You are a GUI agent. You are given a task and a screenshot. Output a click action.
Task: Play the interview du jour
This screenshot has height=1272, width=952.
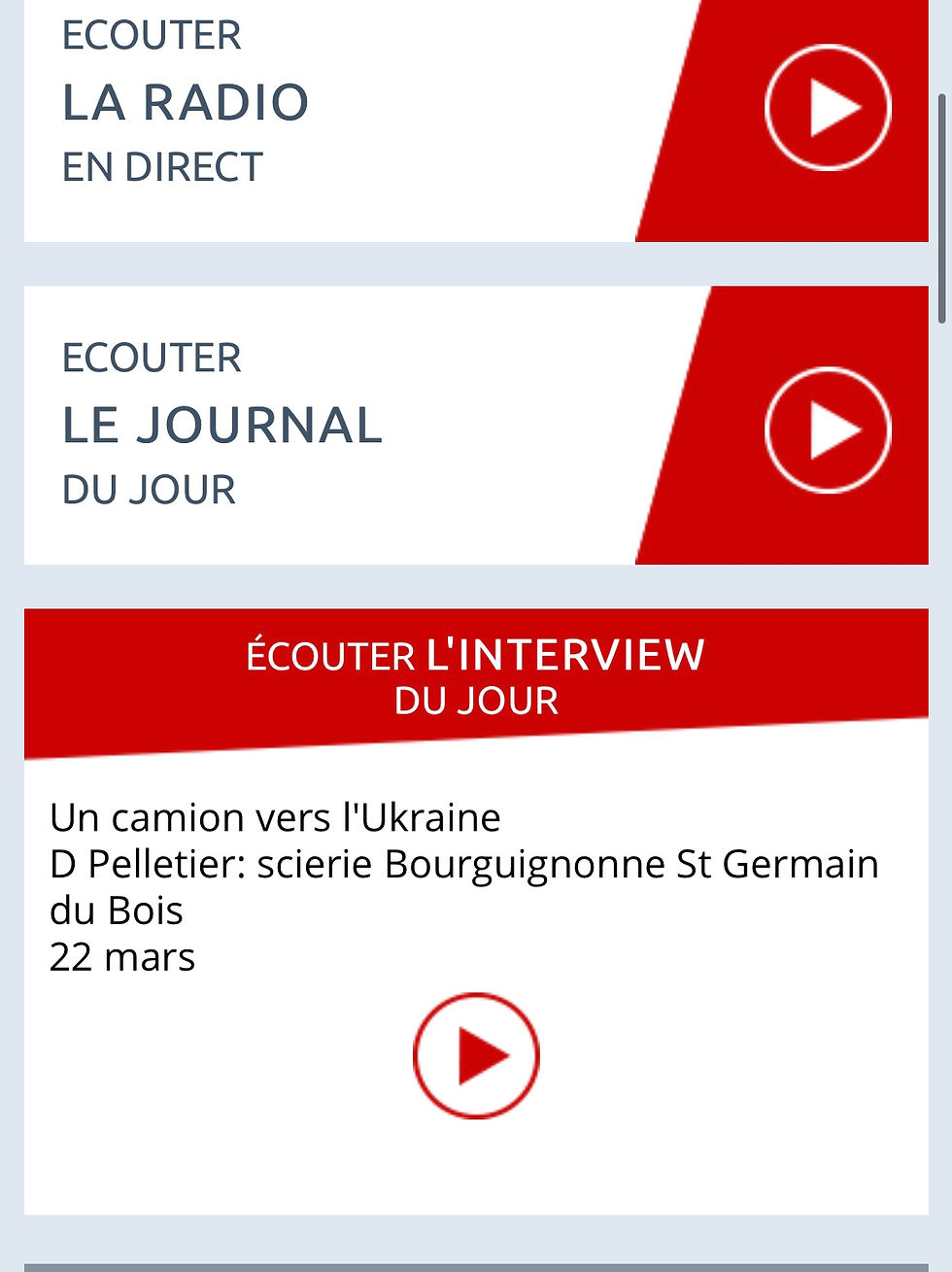pos(476,1055)
